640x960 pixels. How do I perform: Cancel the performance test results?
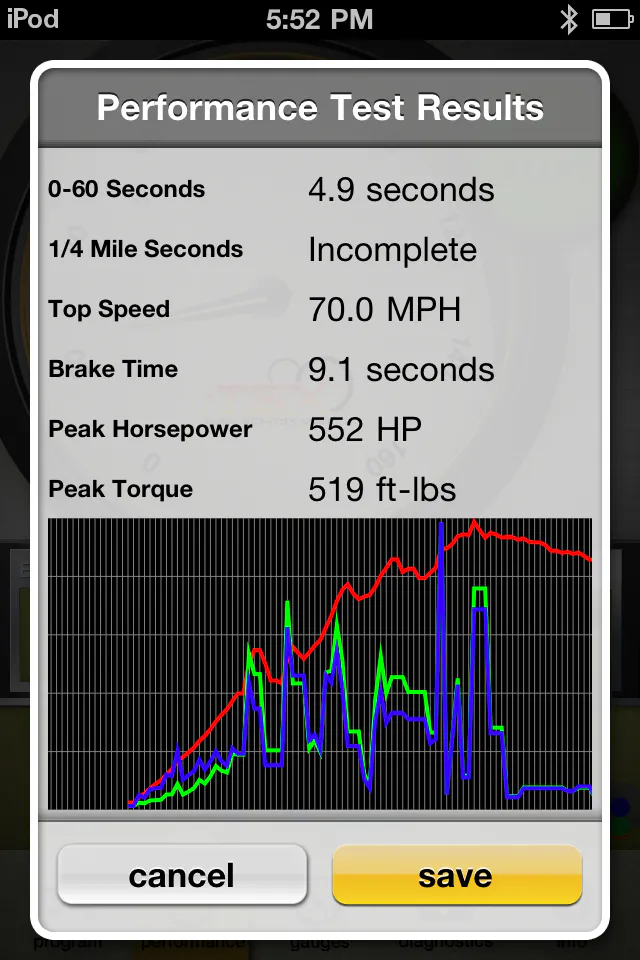tap(182, 875)
